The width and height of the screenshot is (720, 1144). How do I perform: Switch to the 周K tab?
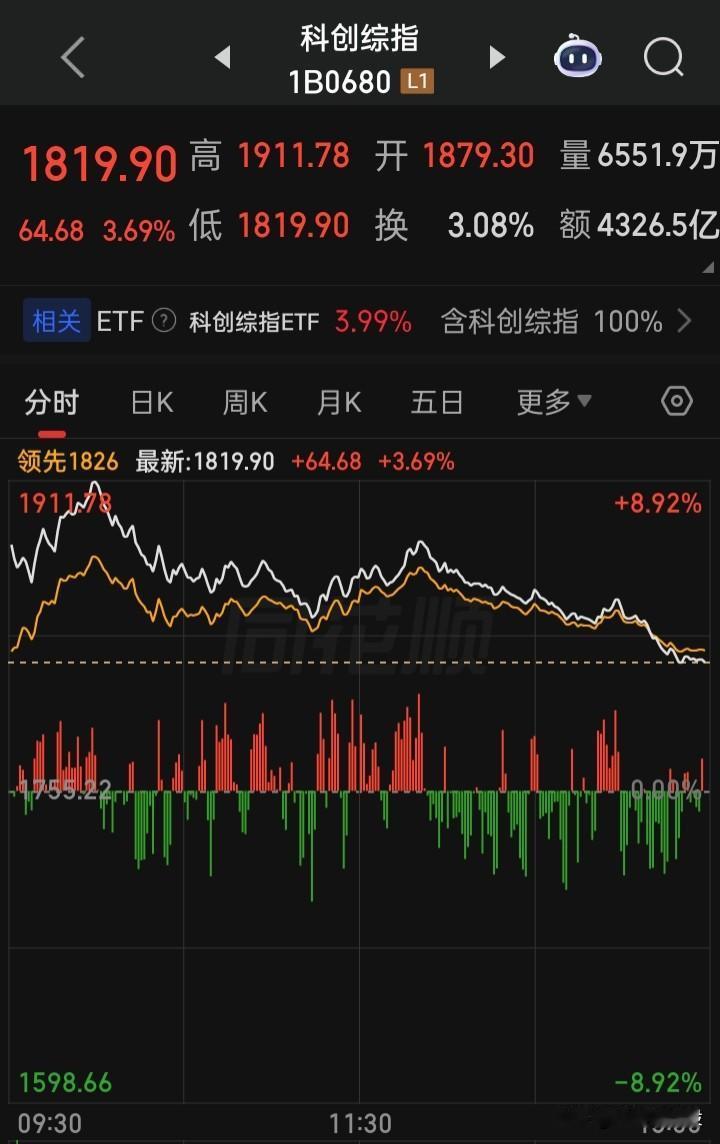[x=245, y=402]
